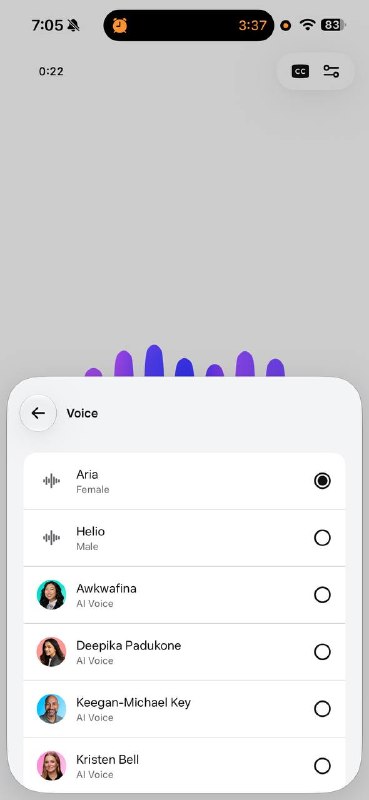The image size is (369, 800).
Task: Pick the Awkwafina AI voice
Action: pyautogui.click(x=184, y=595)
